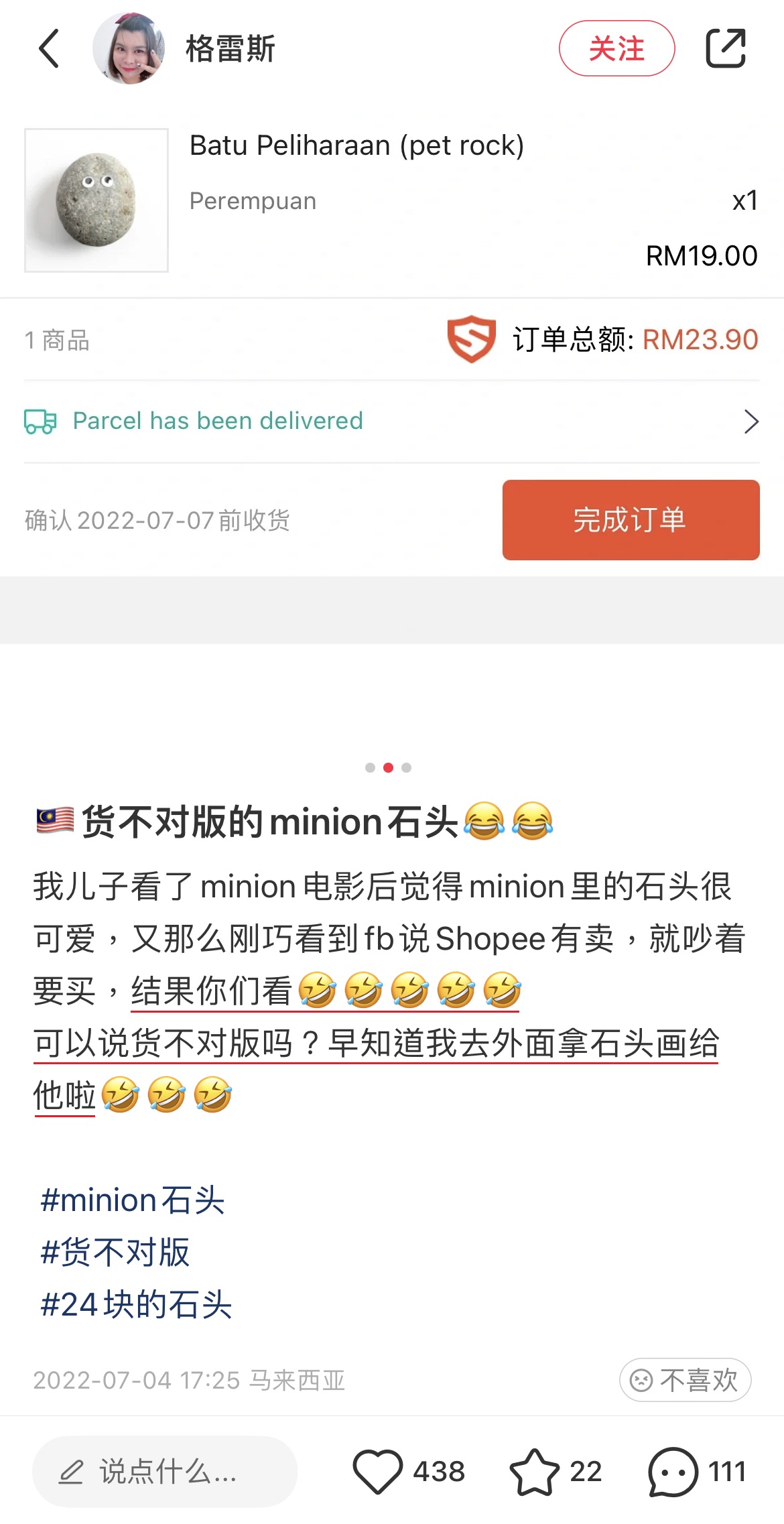Viewport: 784px width, 1524px height.
Task: Follow 格雷斯 with the 关注 button
Action: coord(616,48)
